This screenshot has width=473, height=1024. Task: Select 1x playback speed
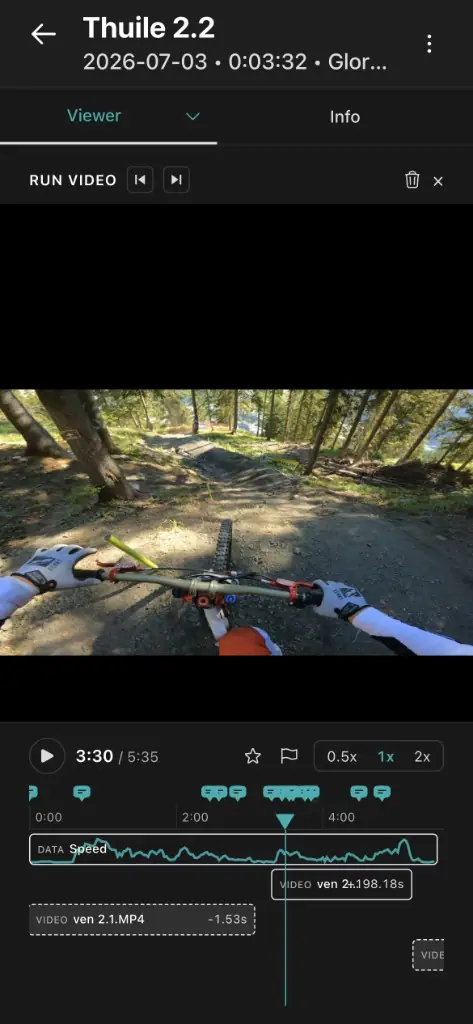click(x=385, y=757)
